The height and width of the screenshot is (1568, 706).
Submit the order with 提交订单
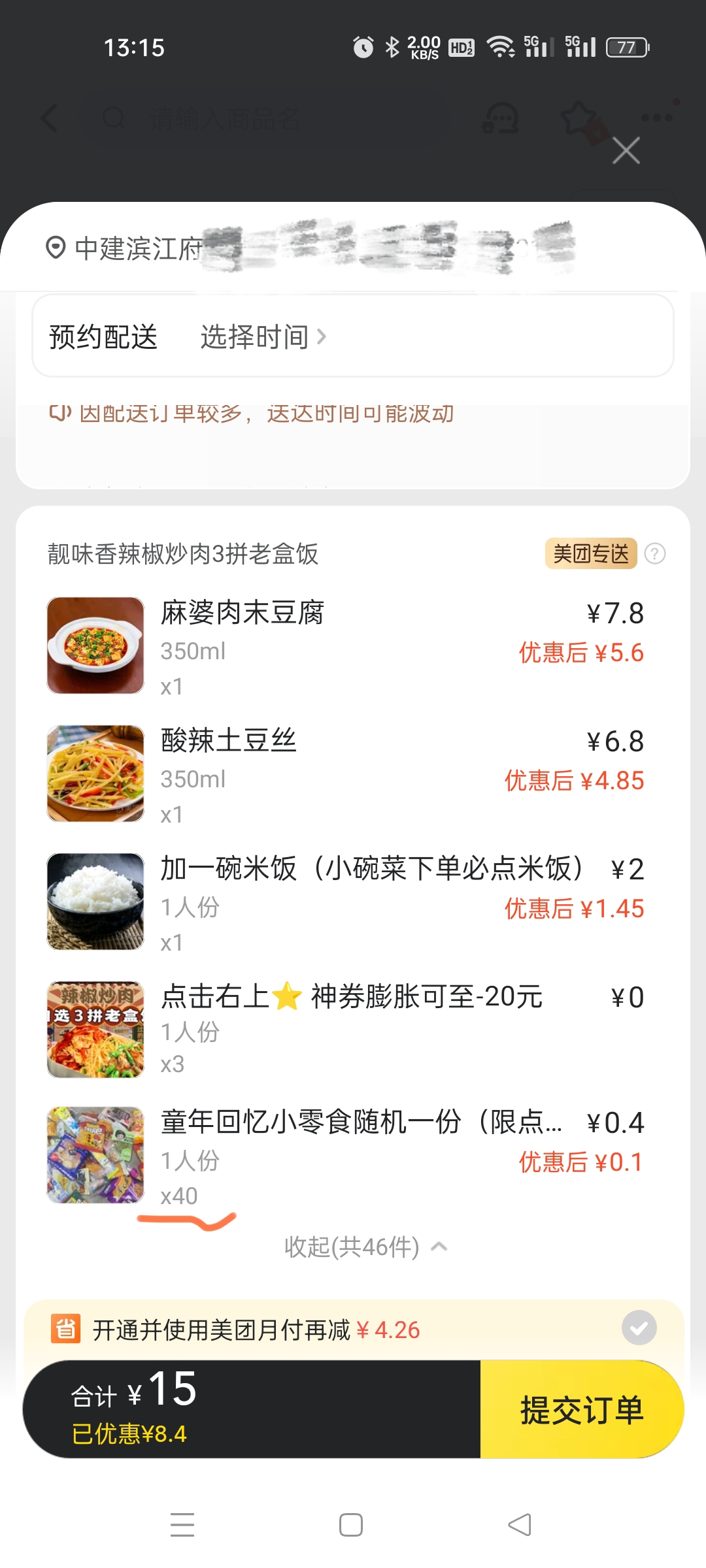(x=582, y=1409)
